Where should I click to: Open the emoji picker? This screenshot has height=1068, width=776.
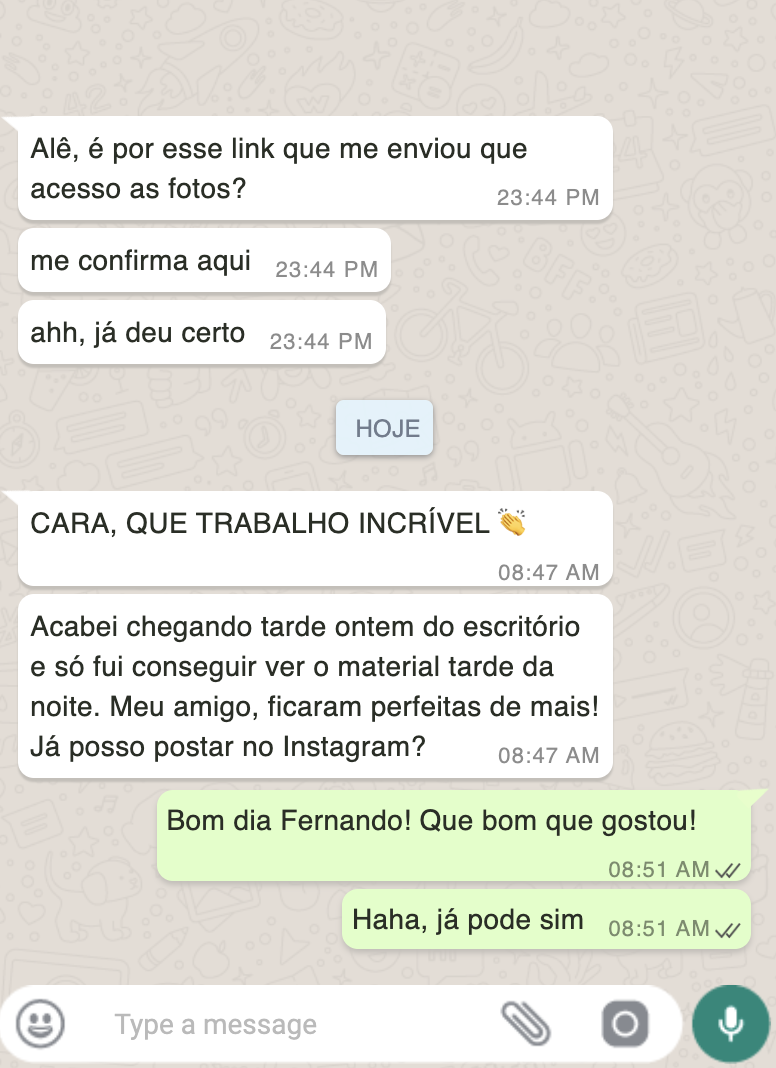[x=41, y=1024]
